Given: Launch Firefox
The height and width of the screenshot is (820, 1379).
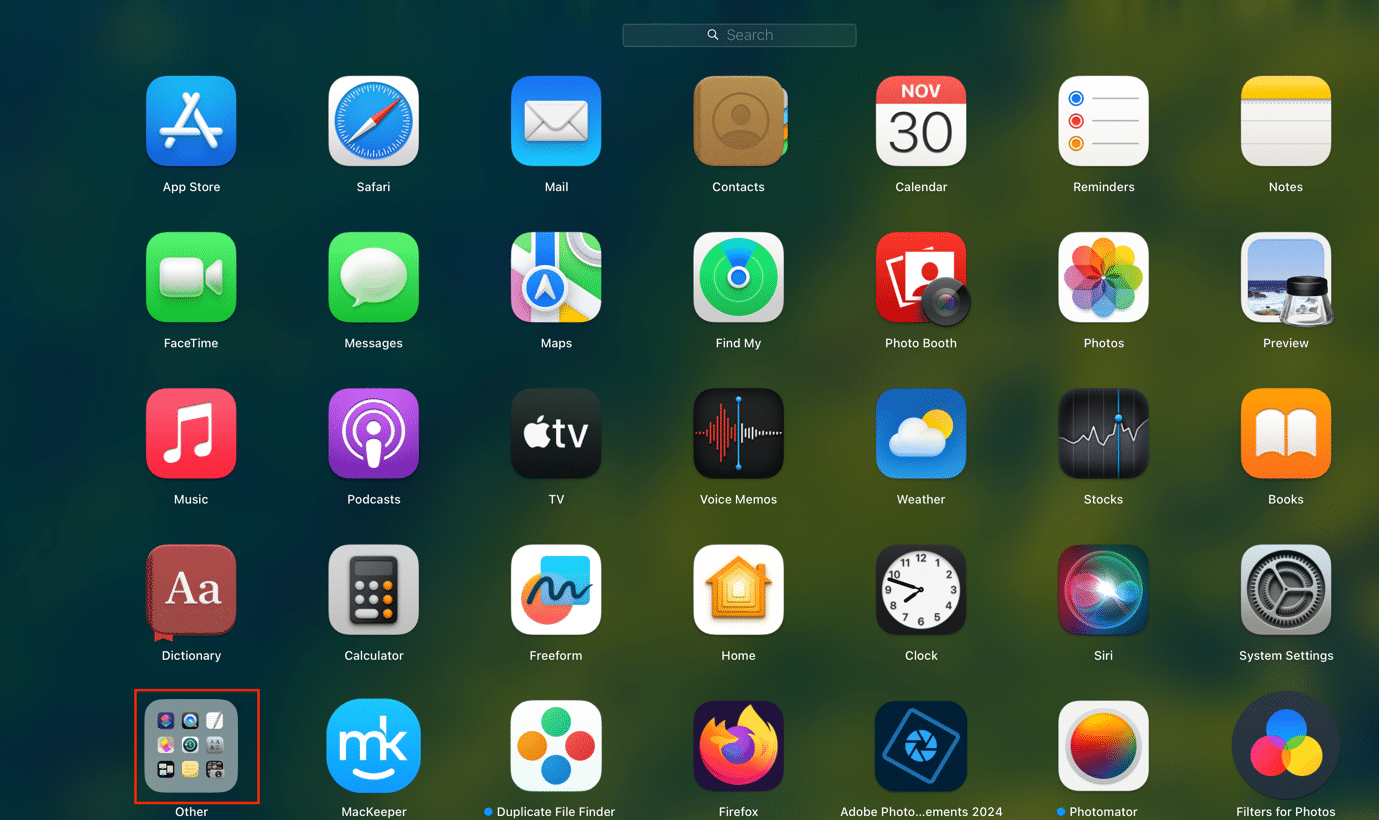Looking at the screenshot, I should 738,746.
